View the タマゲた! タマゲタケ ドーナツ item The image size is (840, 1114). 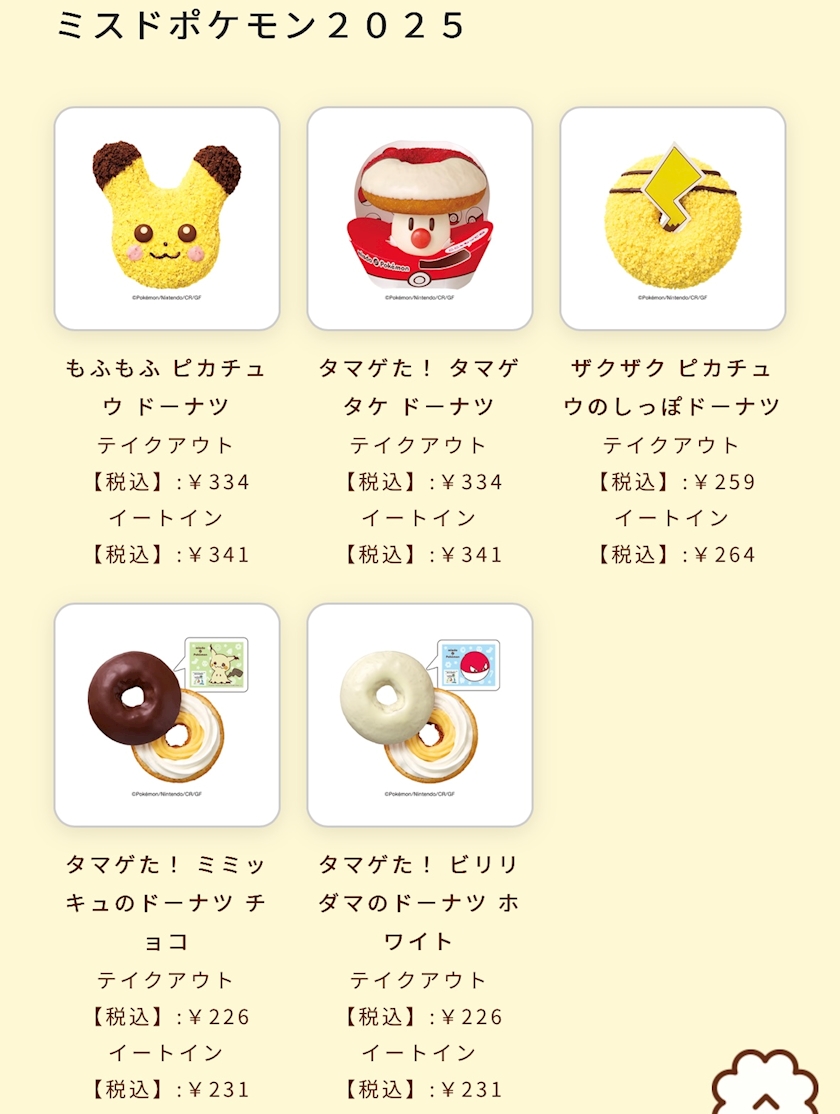coord(420,219)
